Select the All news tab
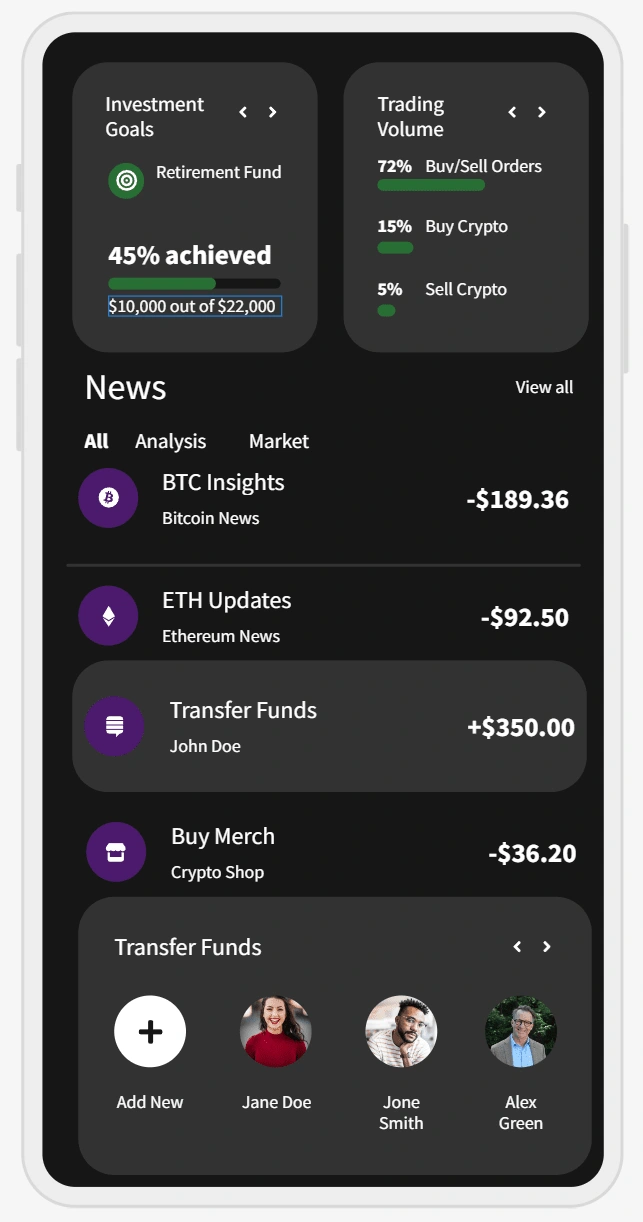Image resolution: width=643 pixels, height=1222 pixels. tap(96, 441)
